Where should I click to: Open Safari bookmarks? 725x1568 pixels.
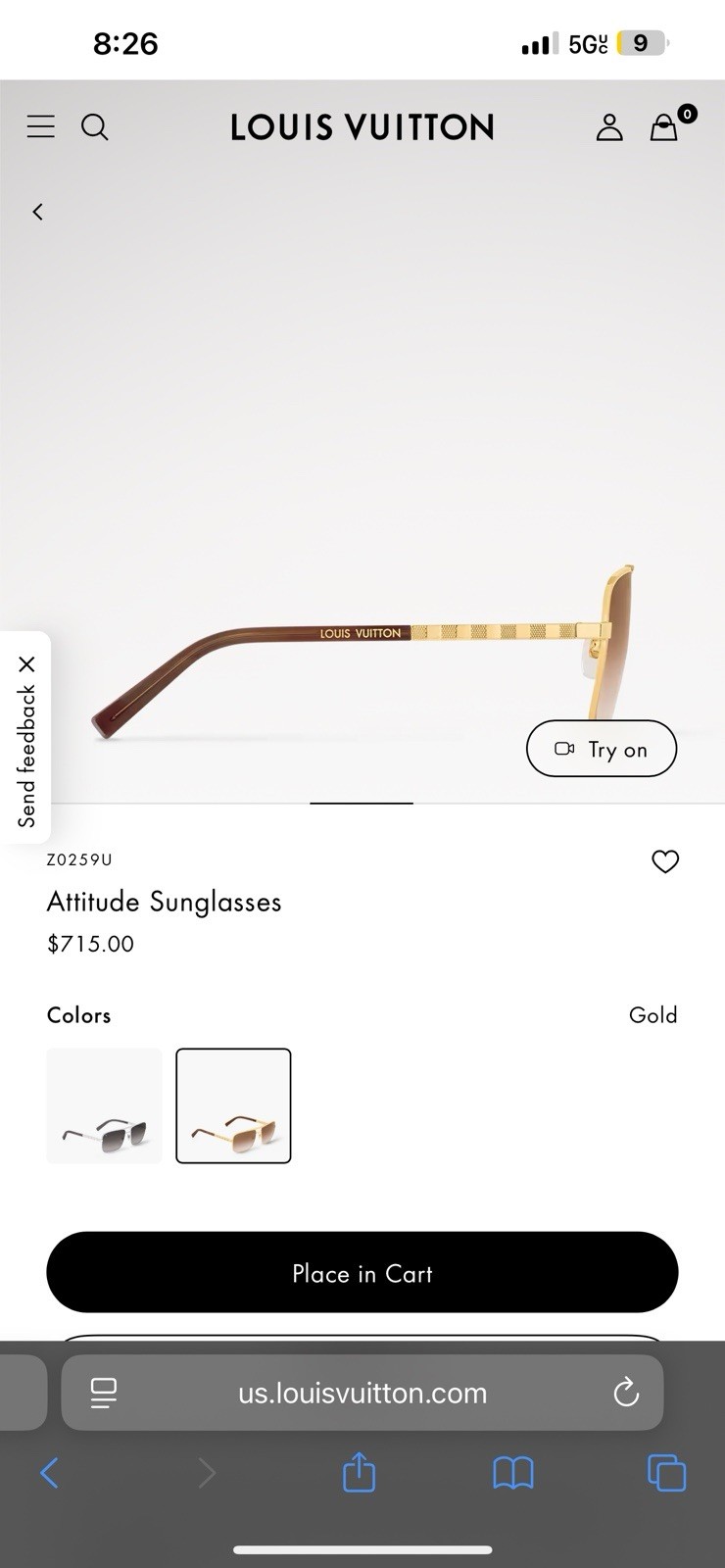(512, 1472)
